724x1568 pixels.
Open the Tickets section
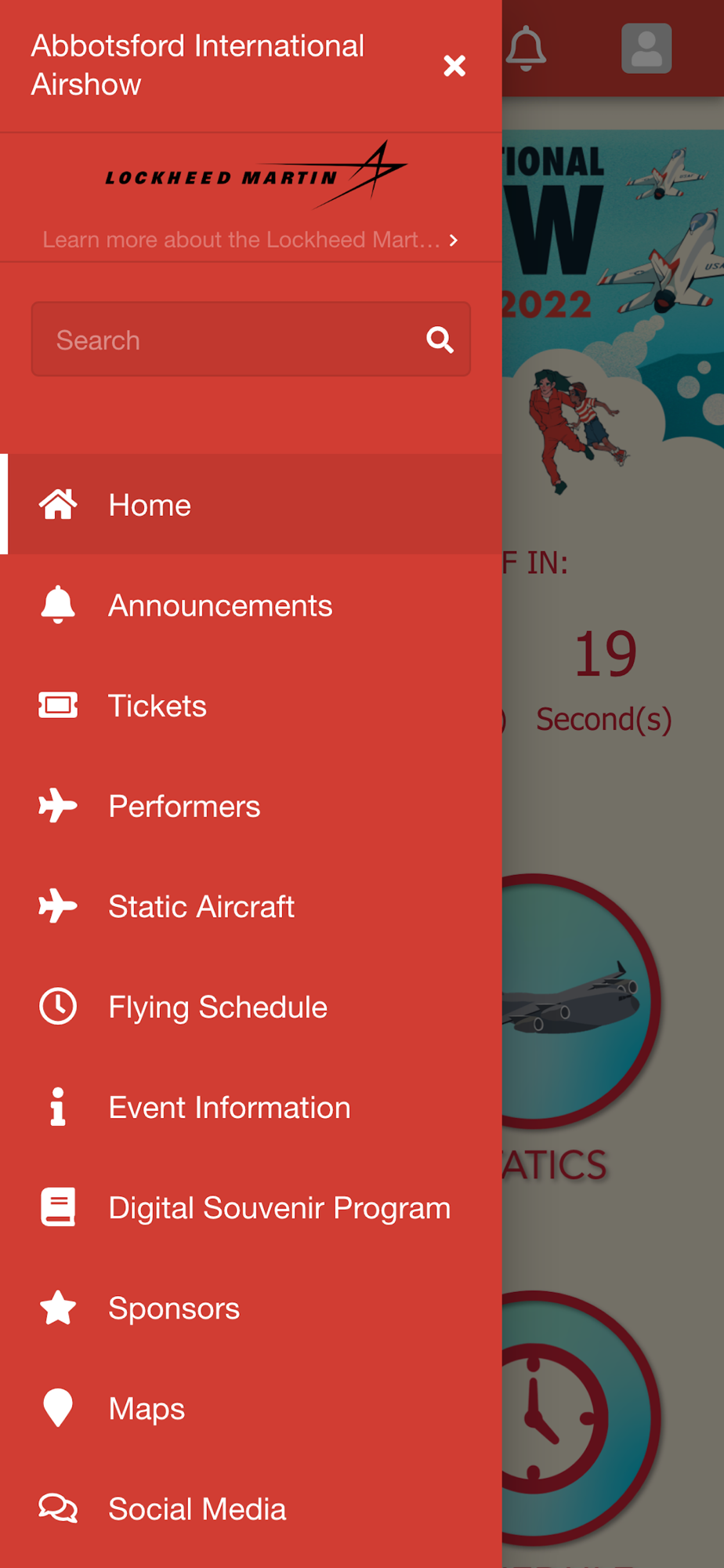click(251, 706)
